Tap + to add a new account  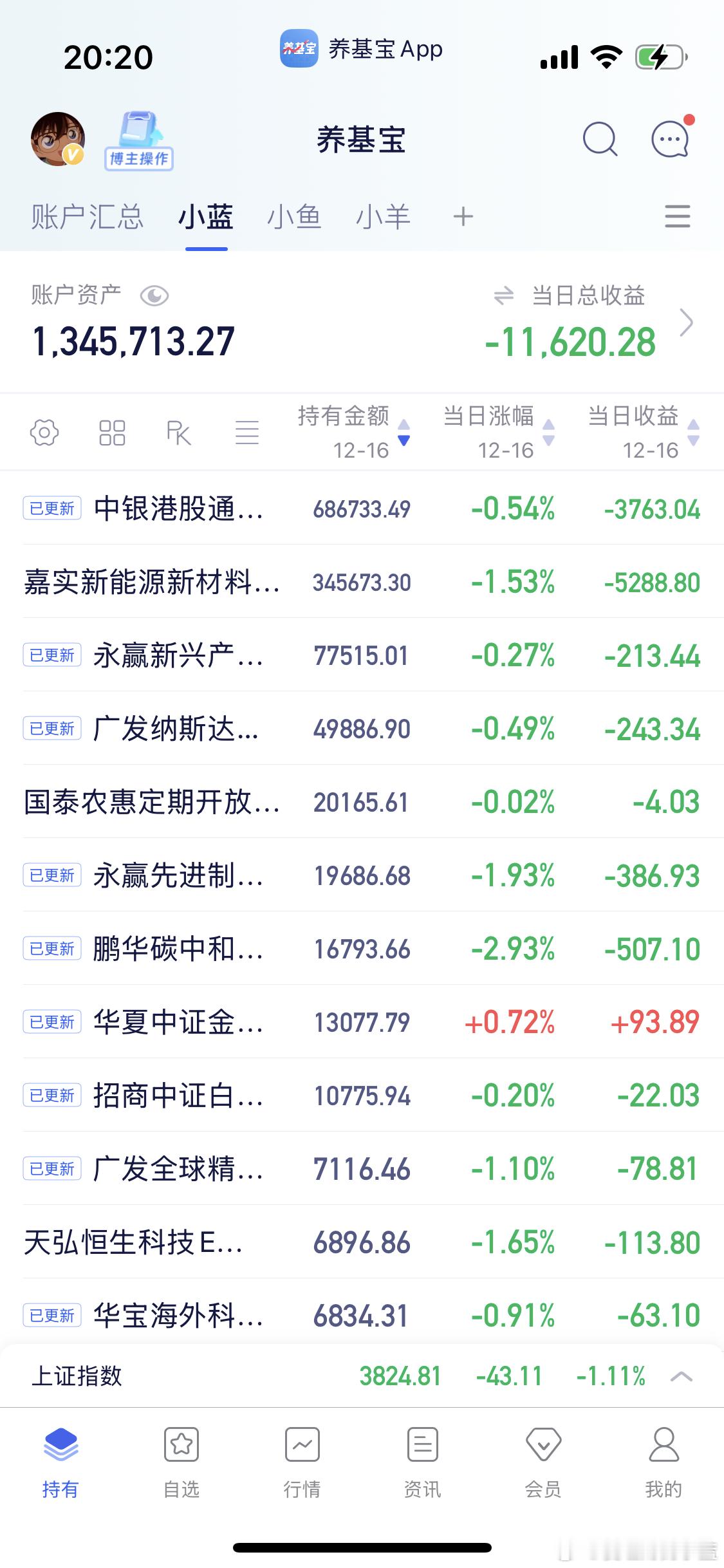463,217
